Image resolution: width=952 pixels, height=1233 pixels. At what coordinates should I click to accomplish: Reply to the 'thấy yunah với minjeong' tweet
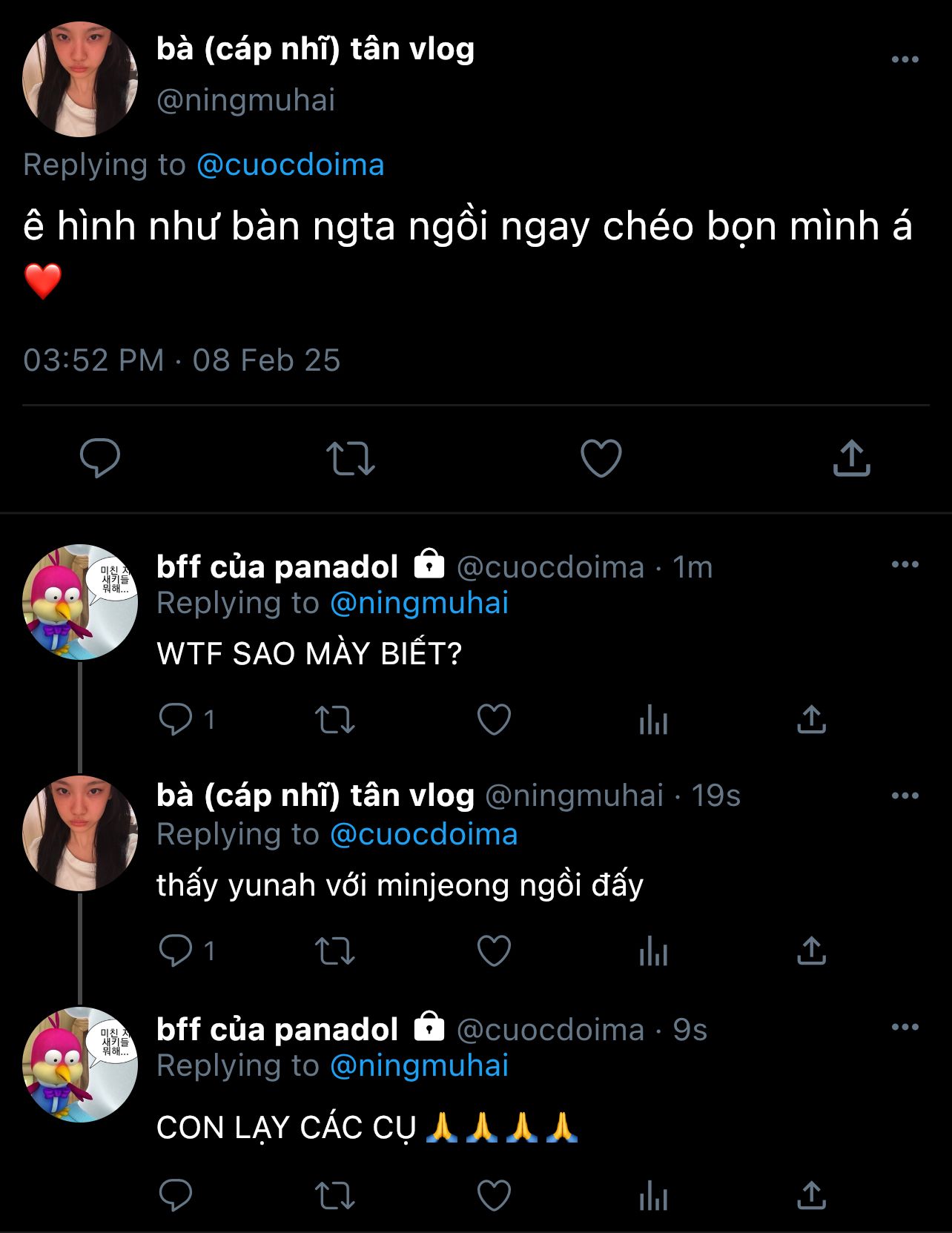click(x=176, y=951)
